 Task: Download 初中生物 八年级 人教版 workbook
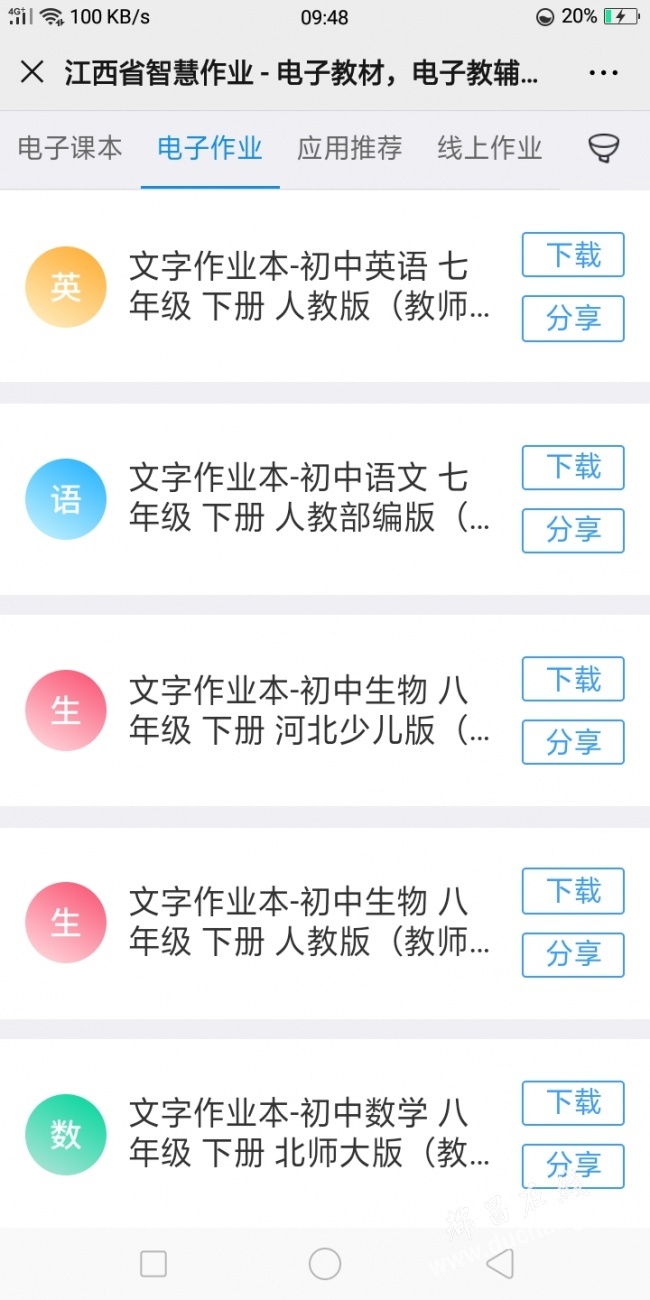[x=573, y=891]
